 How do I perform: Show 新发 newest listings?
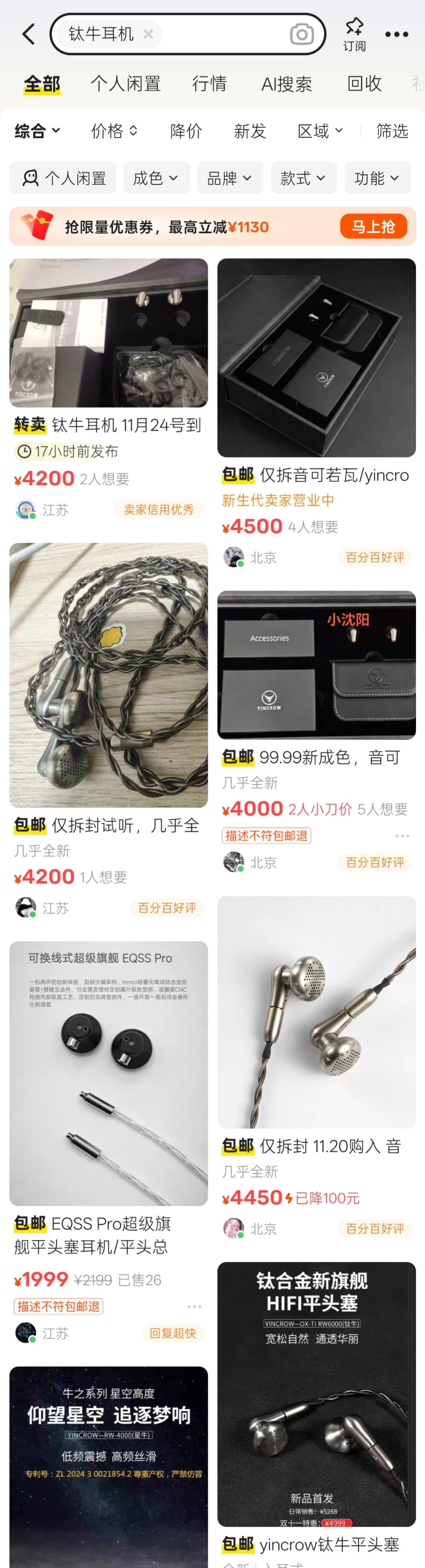[250, 130]
